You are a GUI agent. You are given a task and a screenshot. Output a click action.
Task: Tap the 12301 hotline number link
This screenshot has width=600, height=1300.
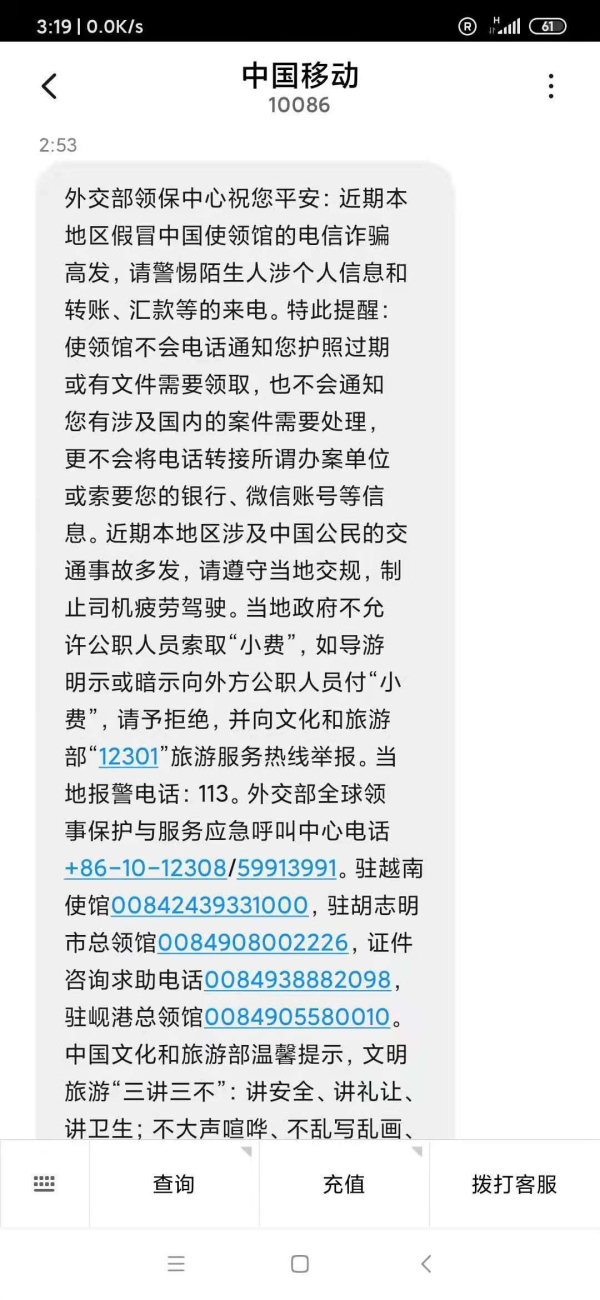click(126, 758)
